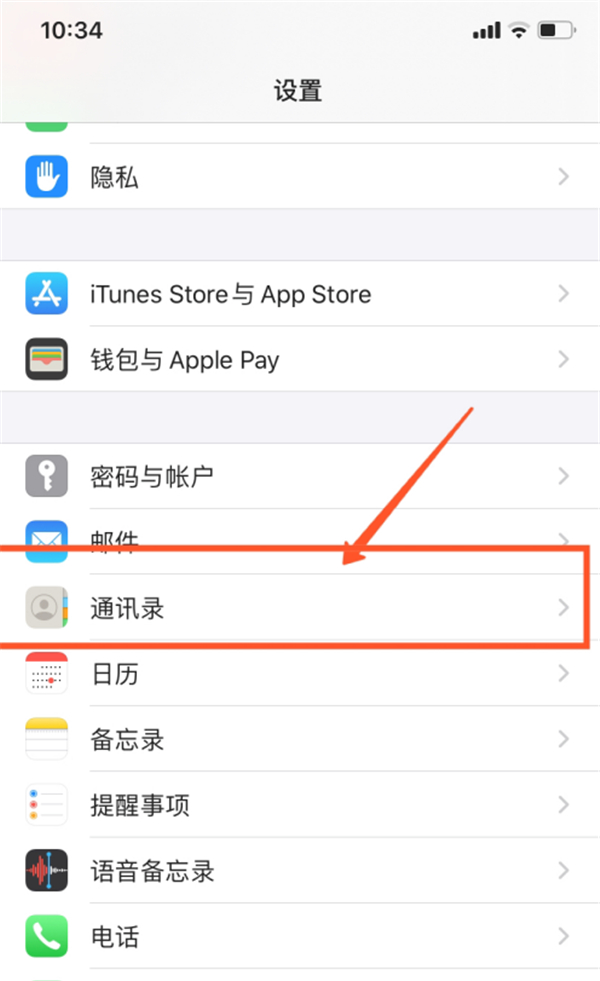600x981 pixels.
Task: Open 备忘录 notes settings
Action: coord(300,740)
